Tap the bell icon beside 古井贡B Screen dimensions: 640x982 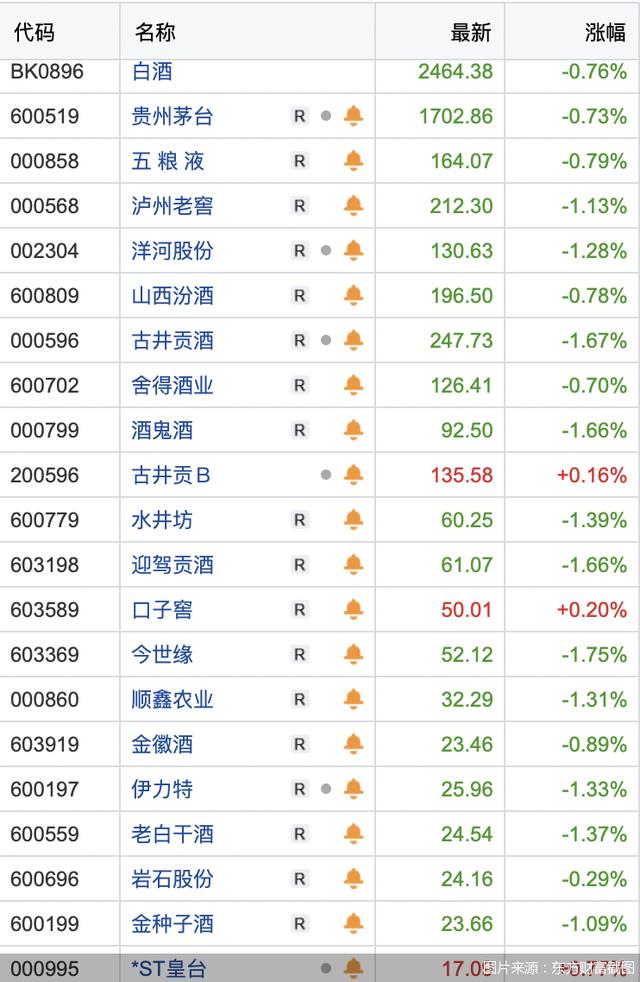coord(353,475)
